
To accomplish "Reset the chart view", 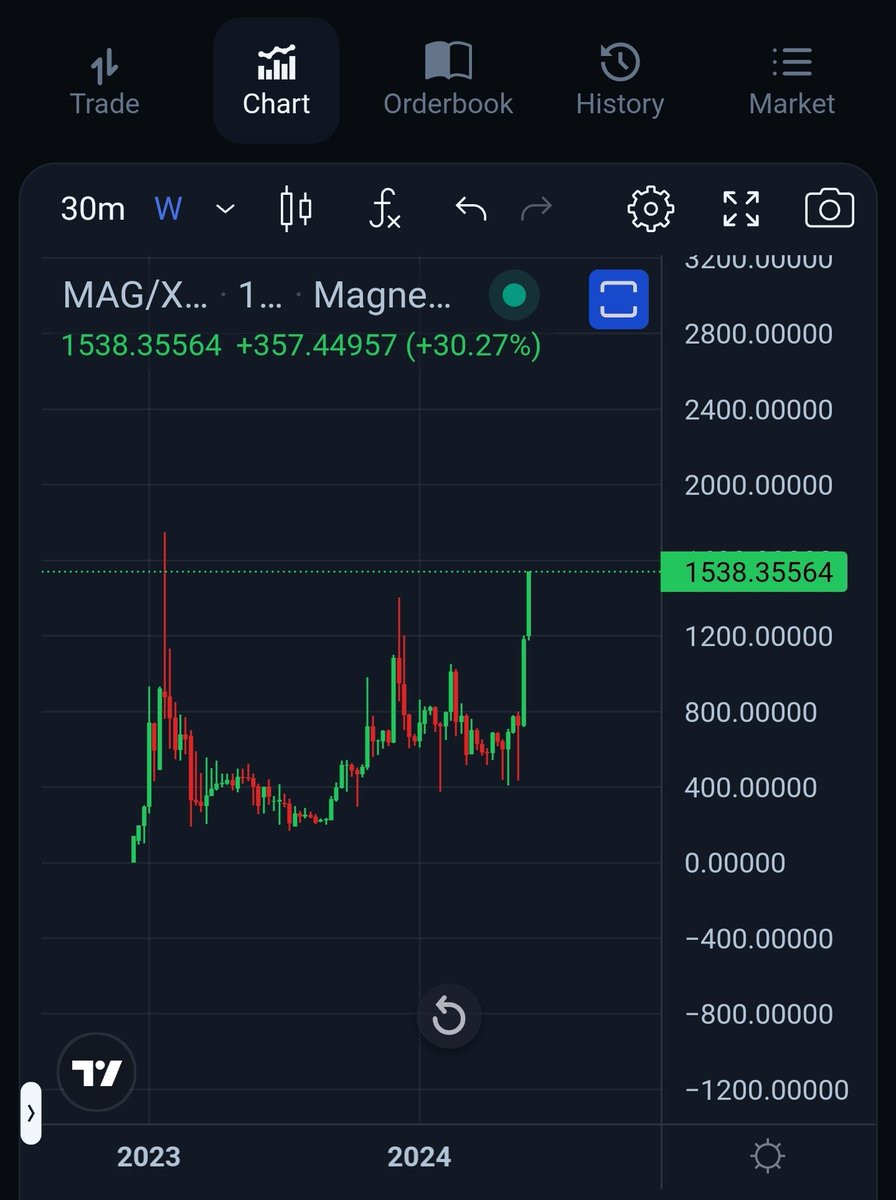I will [449, 1018].
